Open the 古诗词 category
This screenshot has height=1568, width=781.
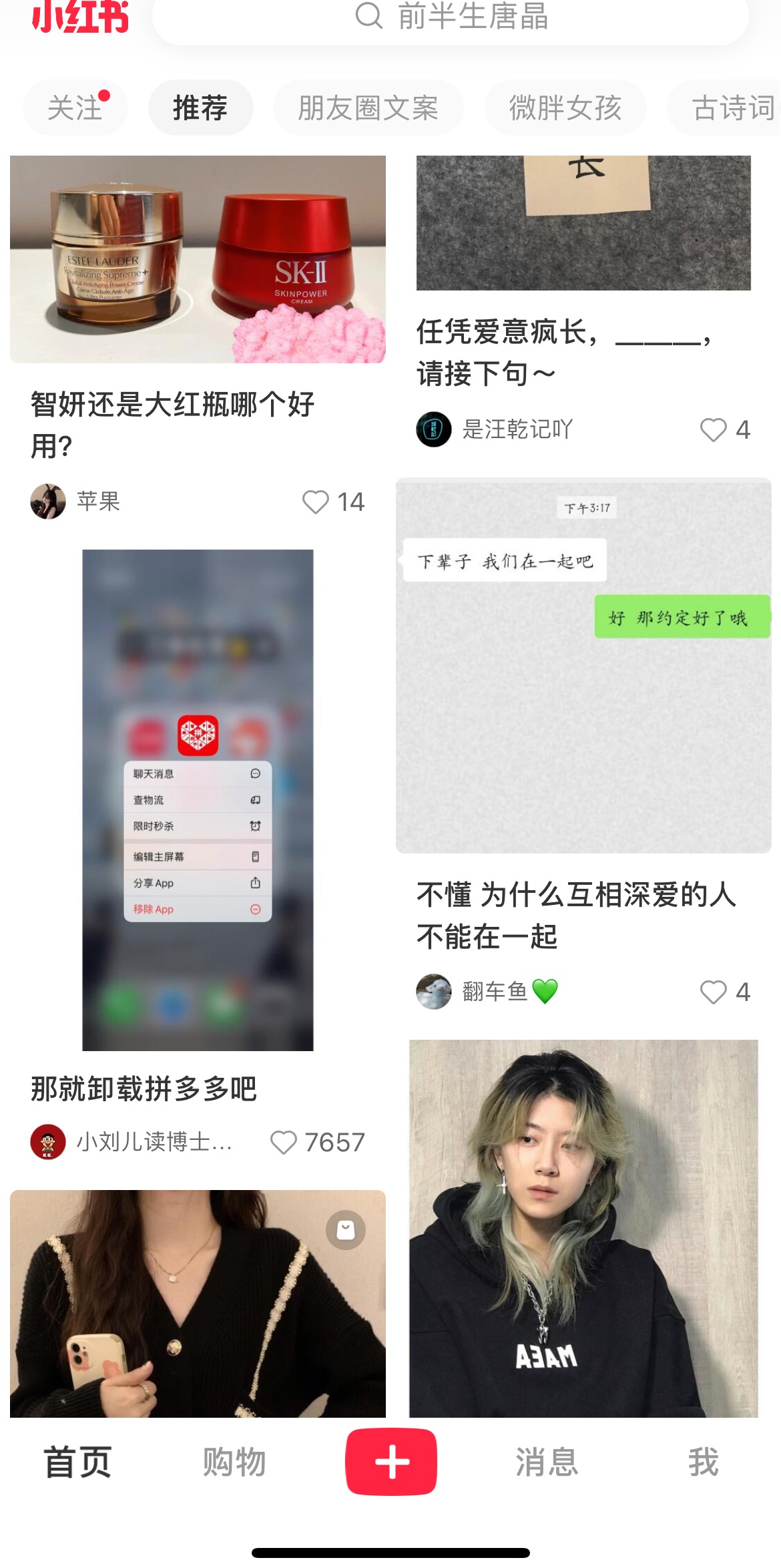coord(732,108)
